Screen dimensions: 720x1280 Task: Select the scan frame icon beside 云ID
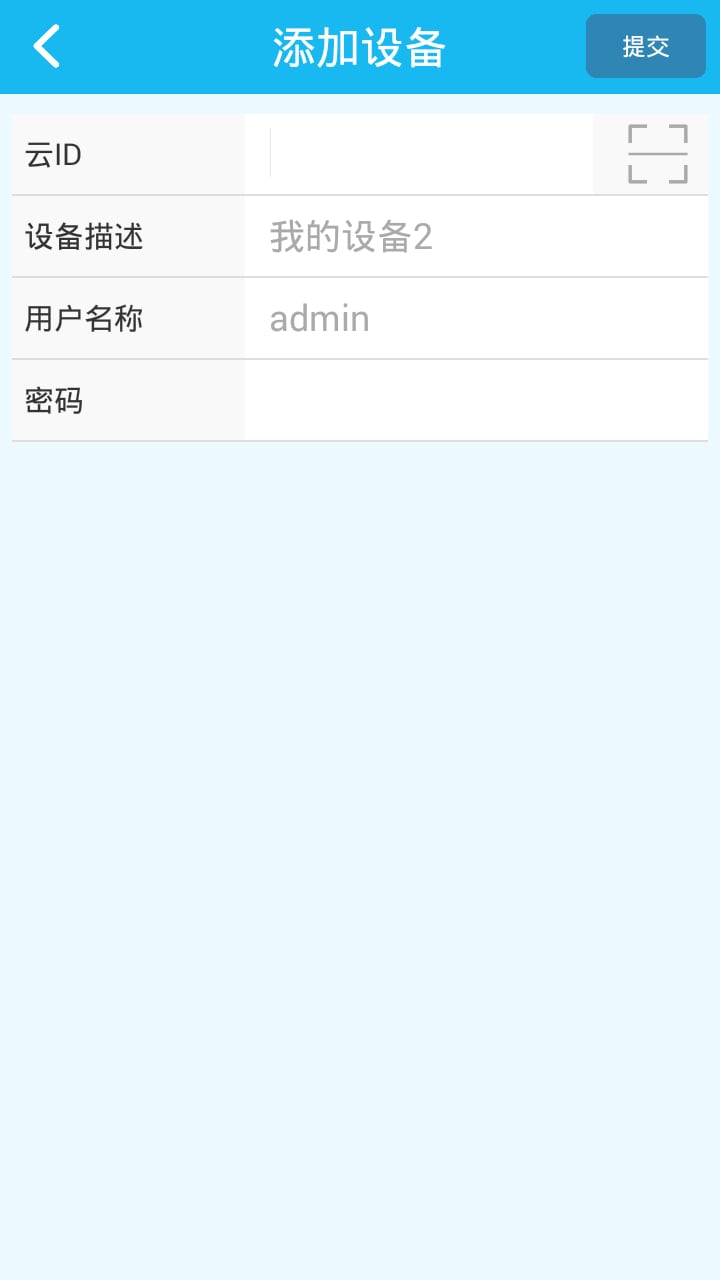pyautogui.click(x=657, y=153)
